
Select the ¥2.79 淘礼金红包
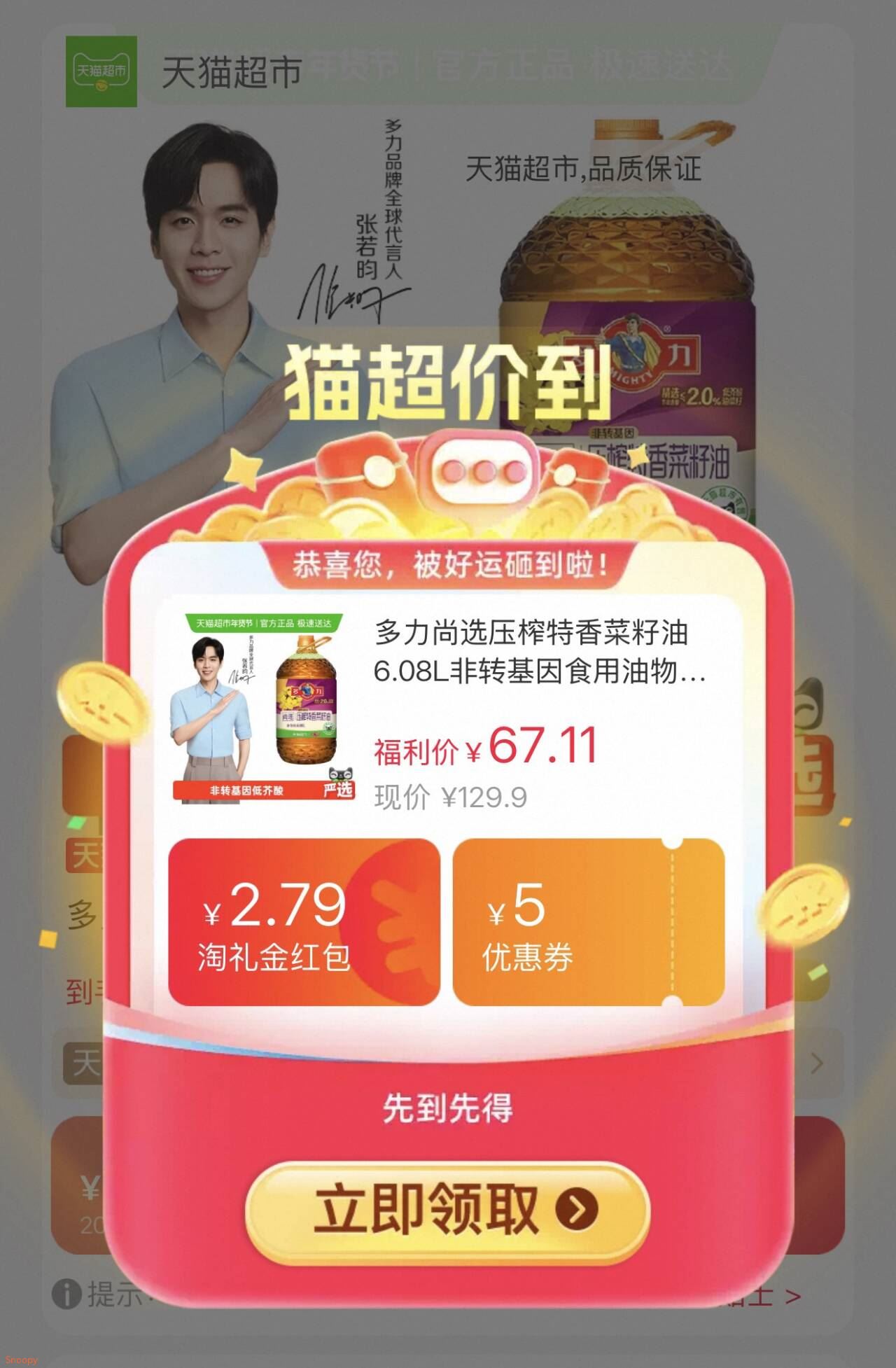304,922
